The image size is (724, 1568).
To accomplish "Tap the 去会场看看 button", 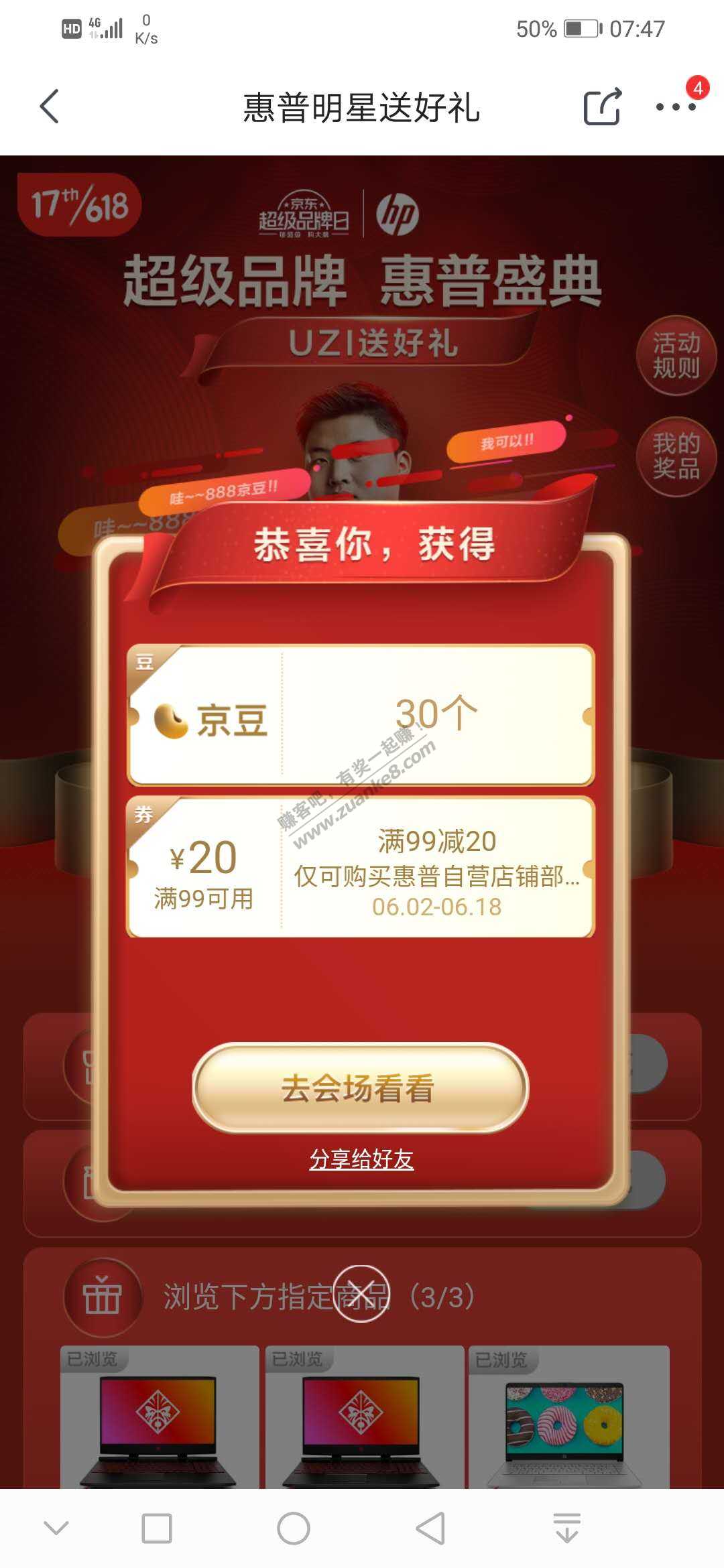I will (360, 1088).
